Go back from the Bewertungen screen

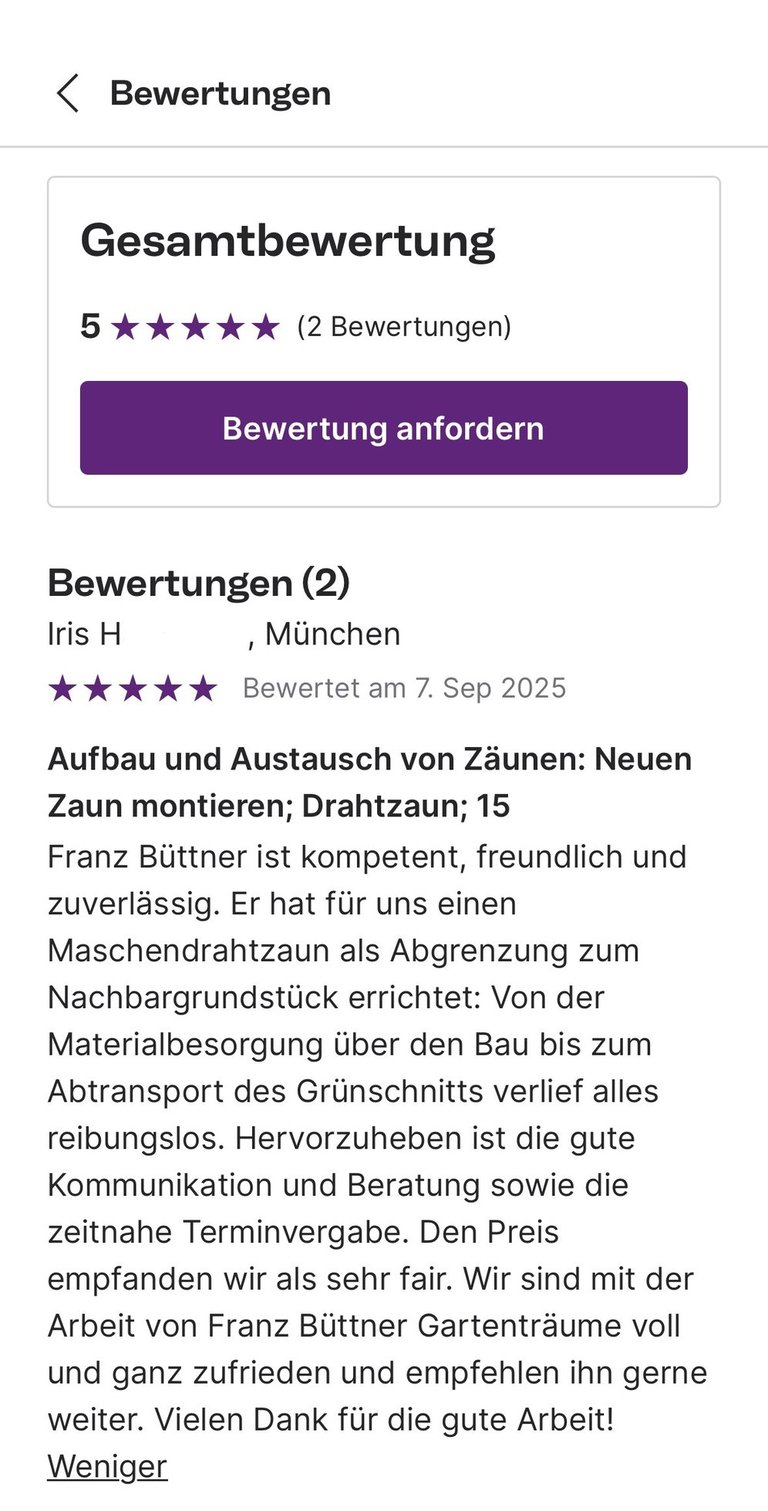tap(67, 93)
